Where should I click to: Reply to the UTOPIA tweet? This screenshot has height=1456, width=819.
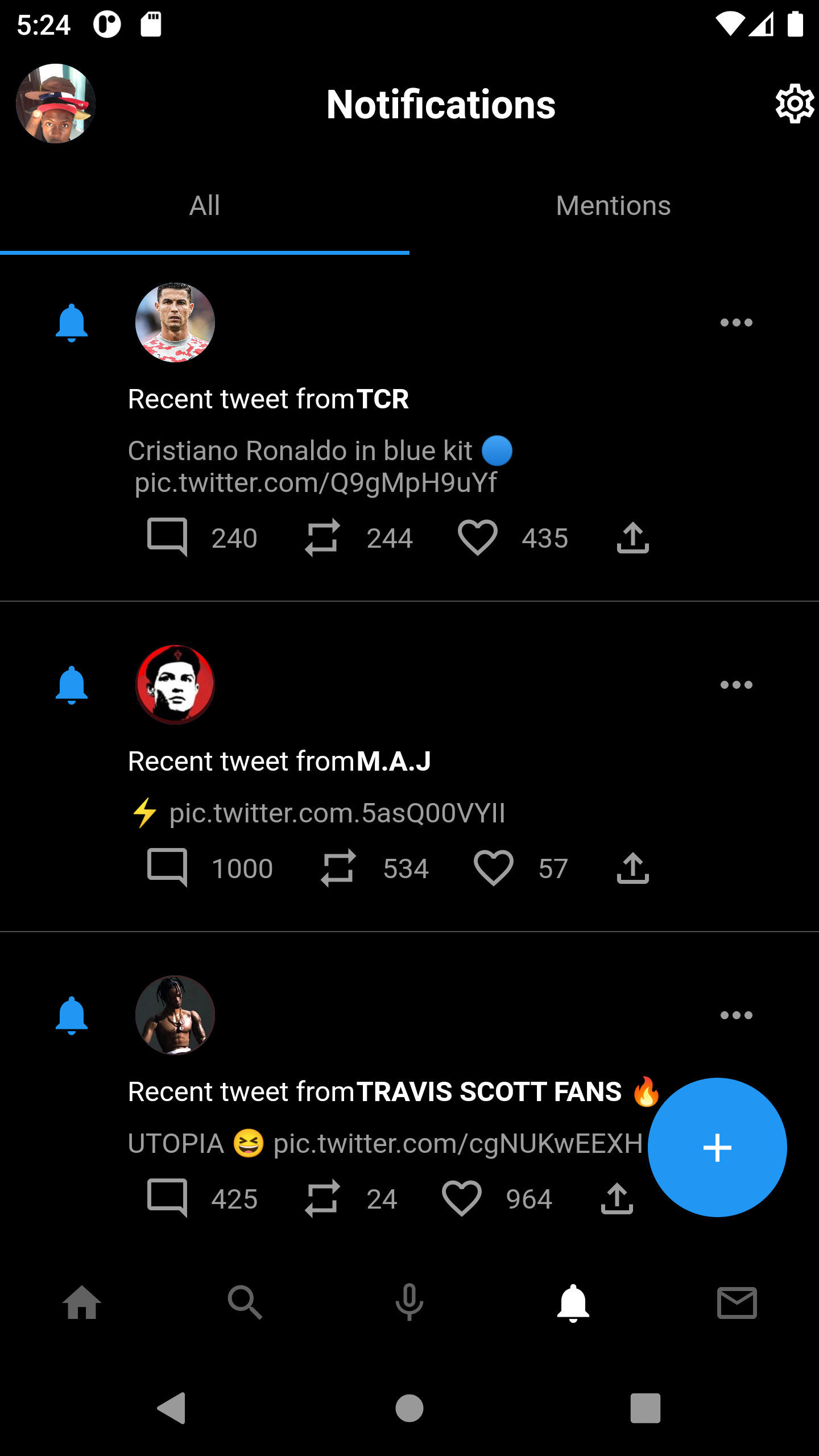click(167, 1198)
